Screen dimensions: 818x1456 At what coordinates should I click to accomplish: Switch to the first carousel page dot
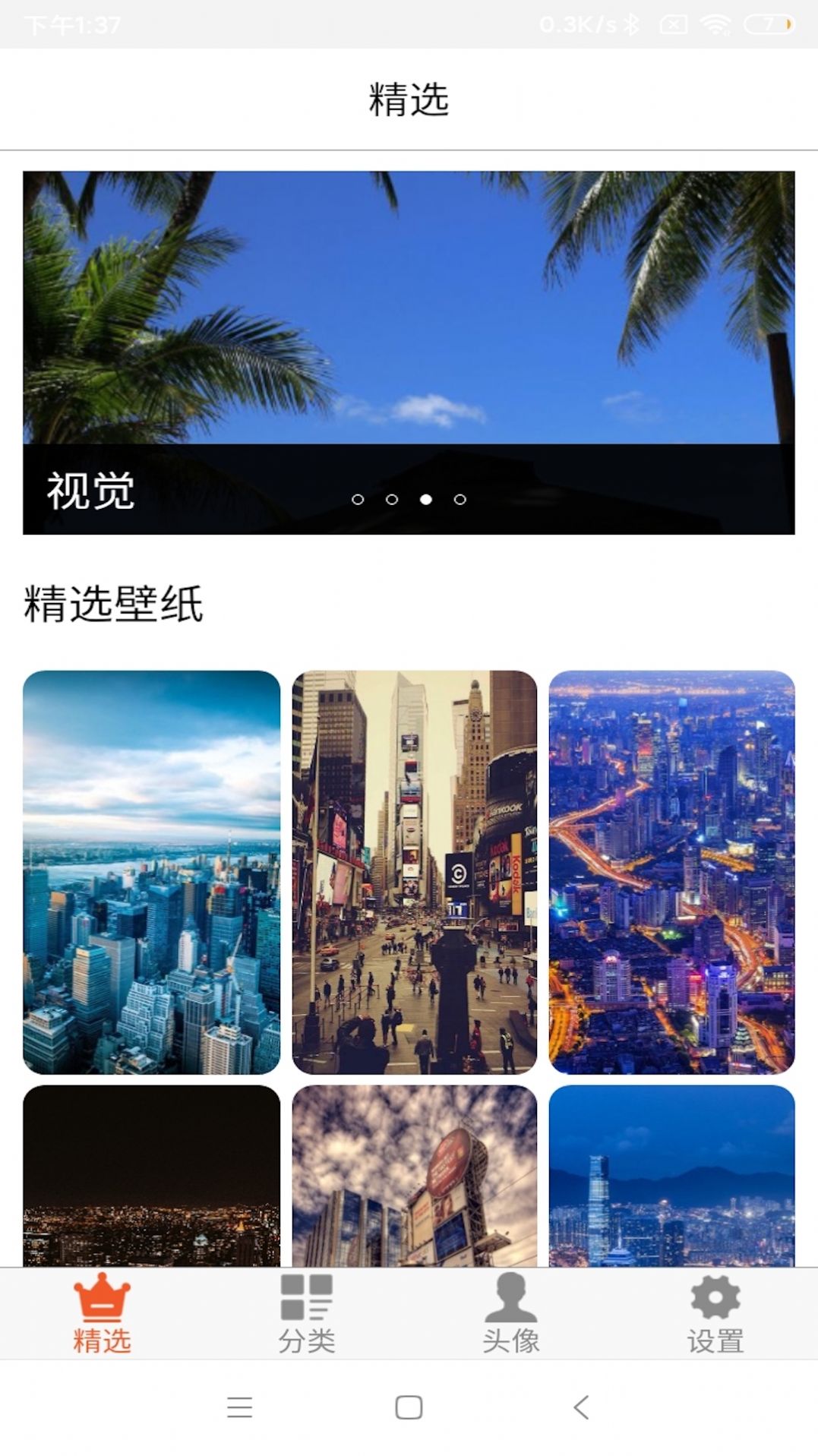point(357,499)
